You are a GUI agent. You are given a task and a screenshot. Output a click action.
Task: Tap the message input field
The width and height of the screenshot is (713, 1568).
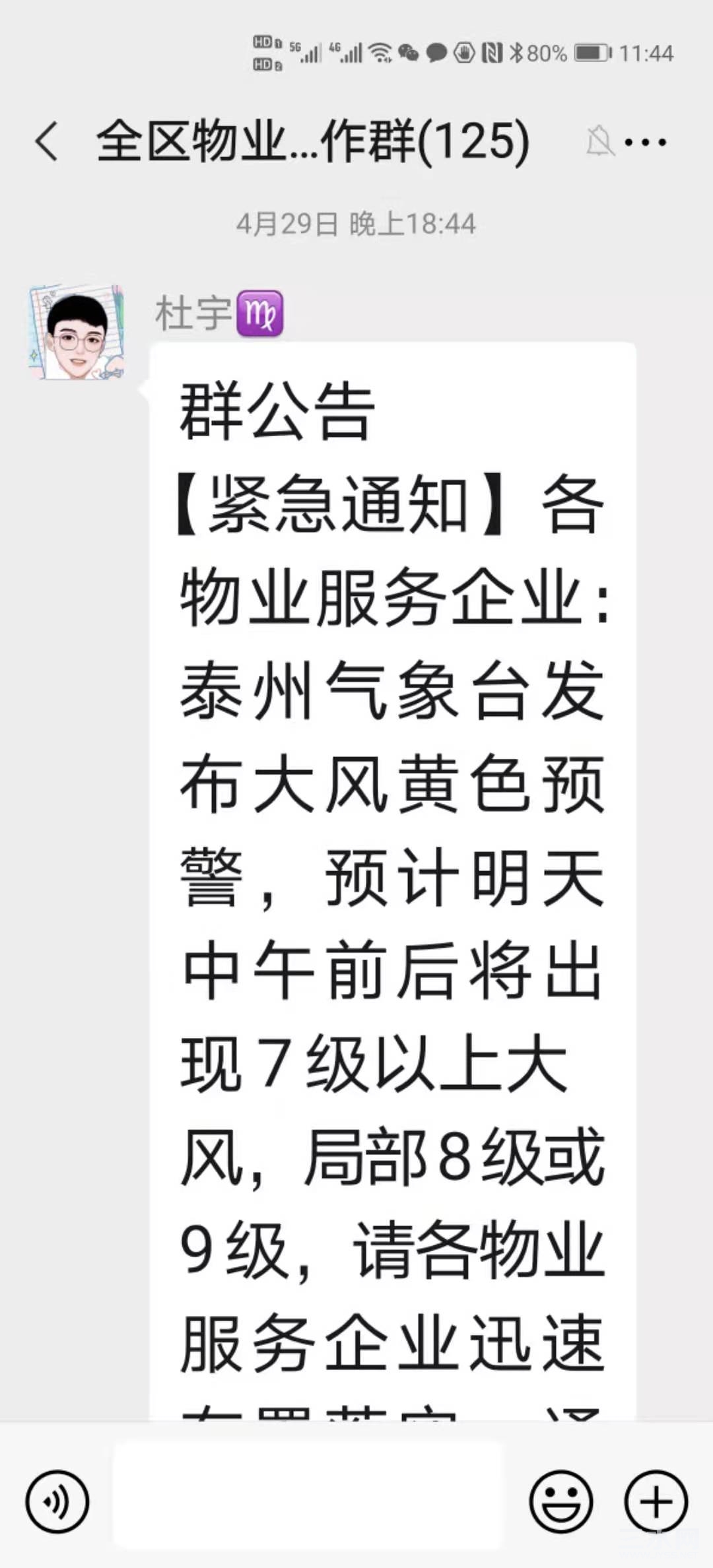(308, 1502)
